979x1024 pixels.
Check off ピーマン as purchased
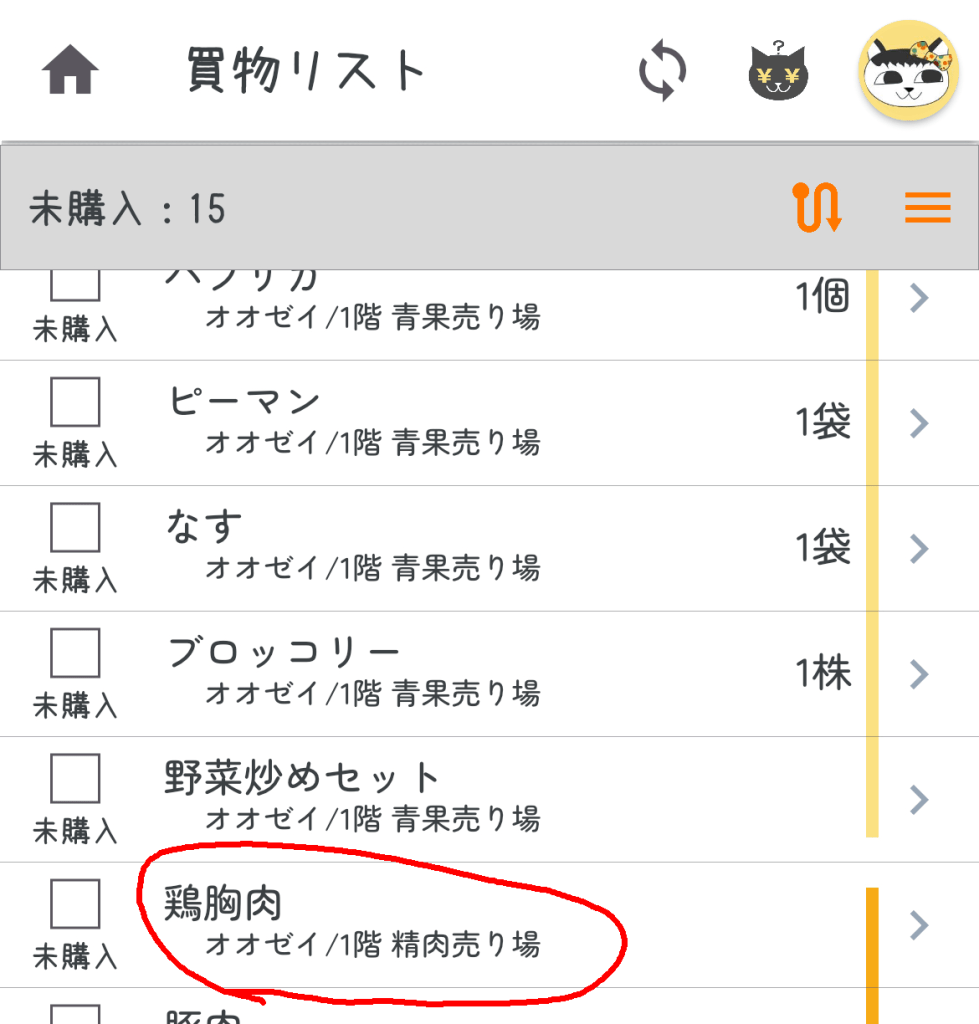pos(75,402)
